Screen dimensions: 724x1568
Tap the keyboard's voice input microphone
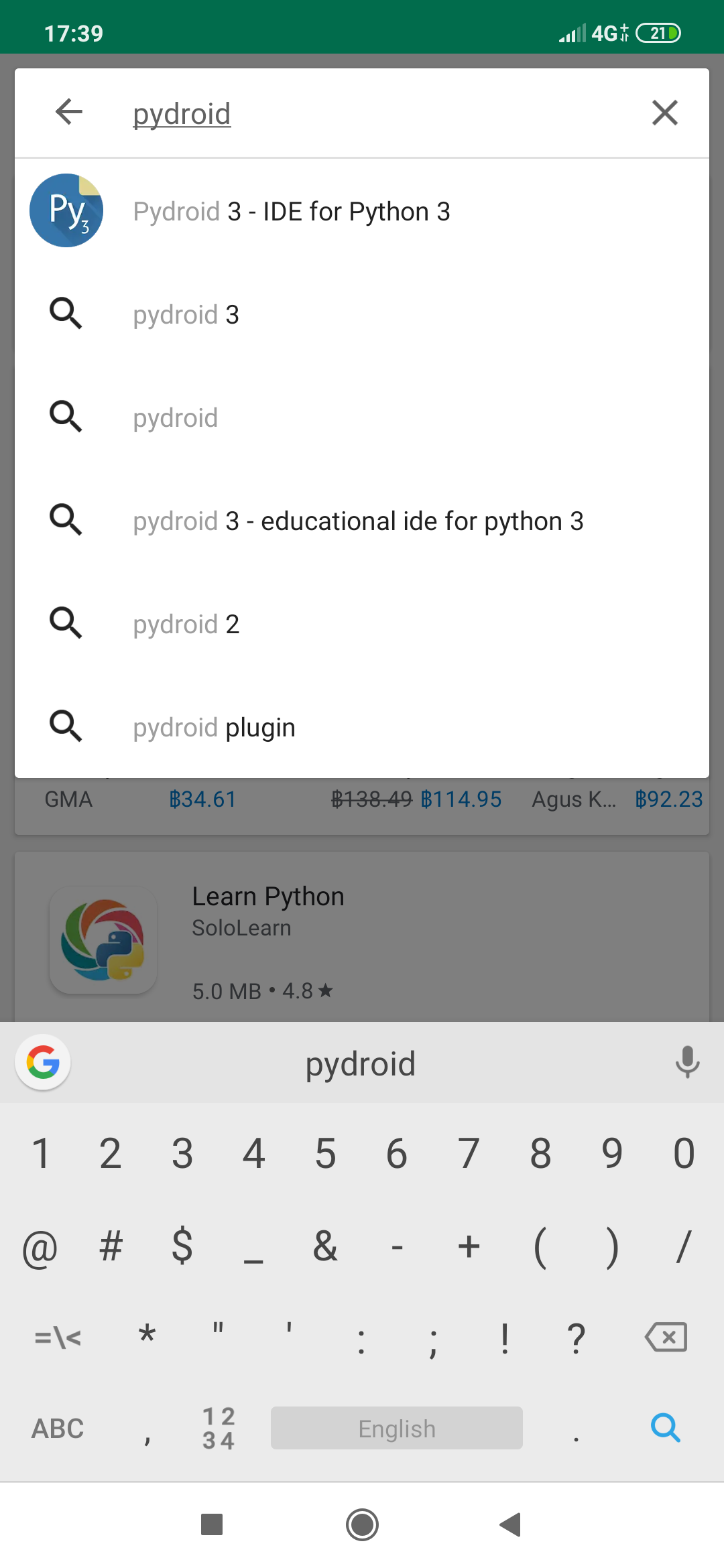[687, 1063]
